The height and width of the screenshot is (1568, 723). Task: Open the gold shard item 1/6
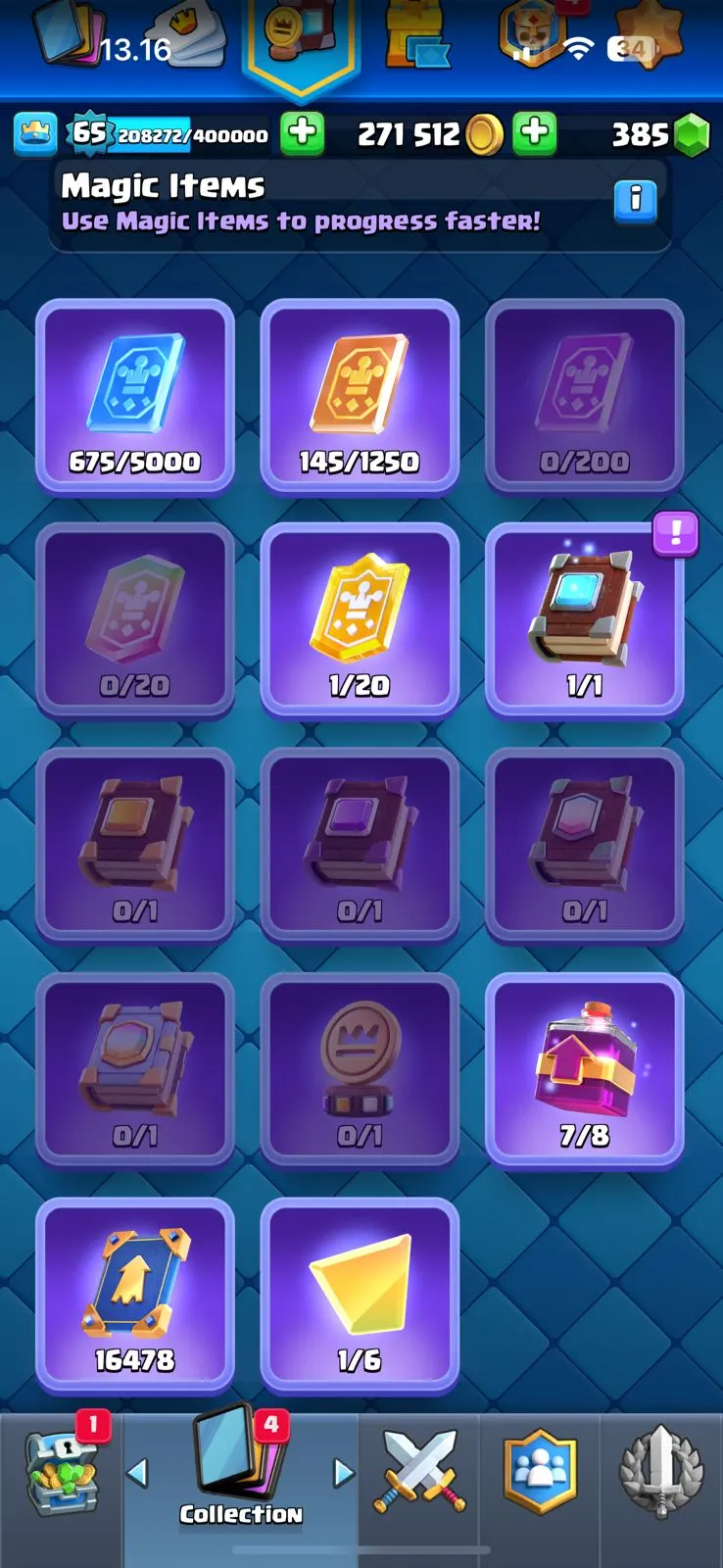coord(360,1294)
